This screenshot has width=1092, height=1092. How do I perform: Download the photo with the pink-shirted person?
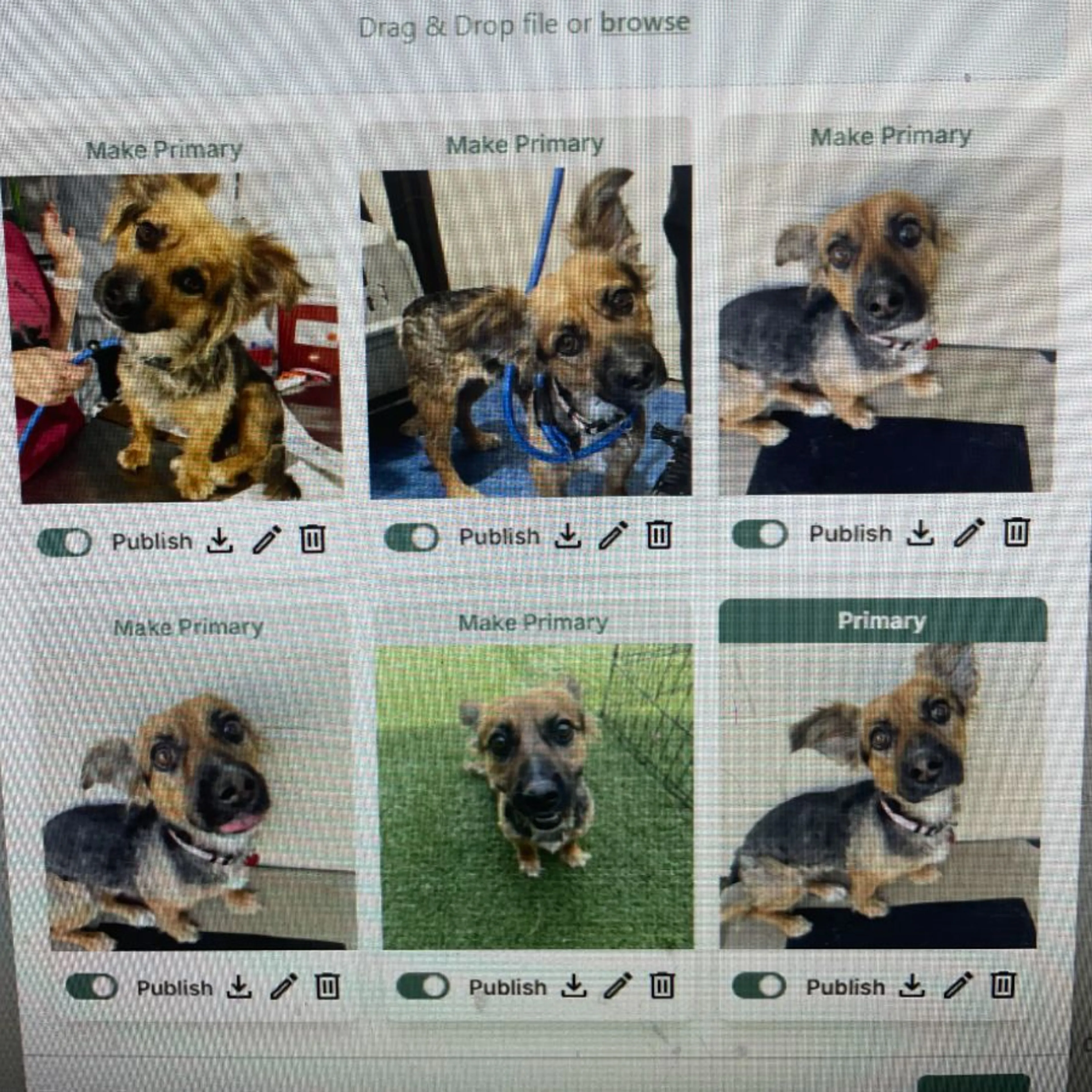[219, 540]
